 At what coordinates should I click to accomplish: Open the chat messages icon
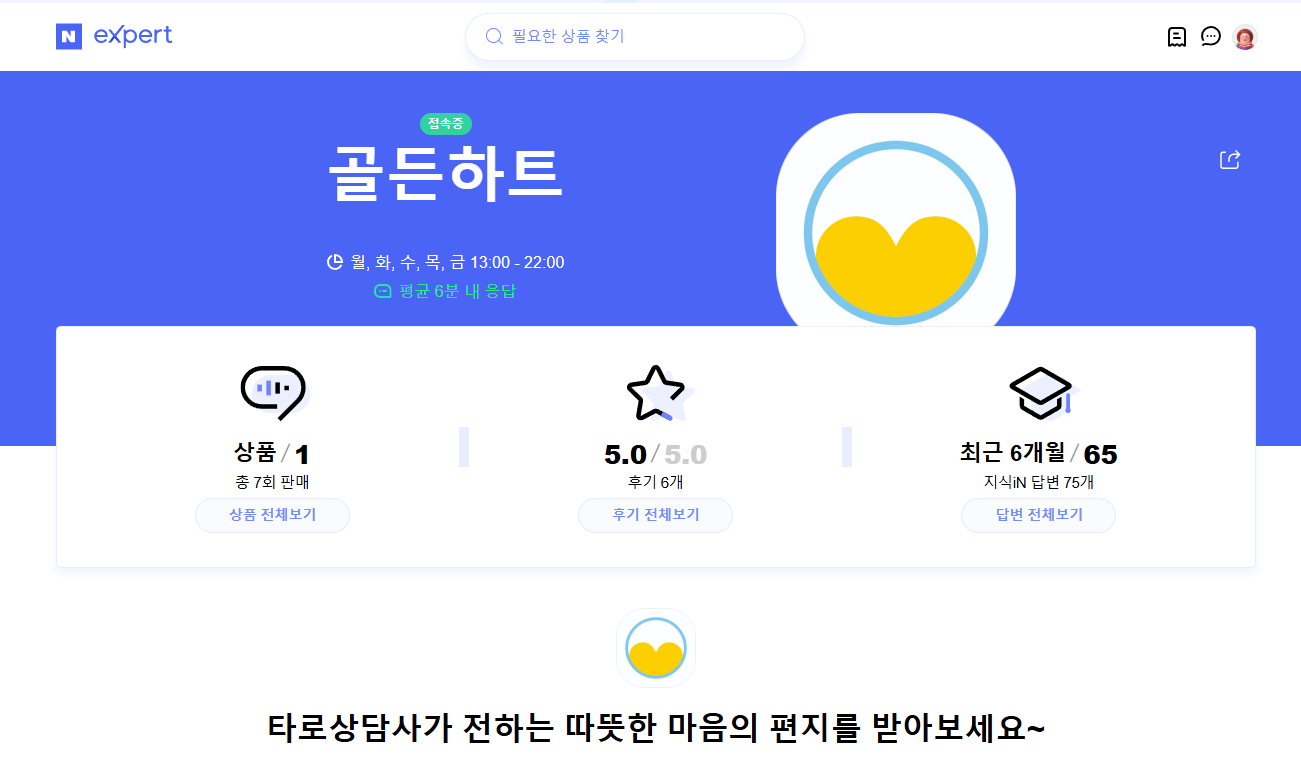point(1211,37)
